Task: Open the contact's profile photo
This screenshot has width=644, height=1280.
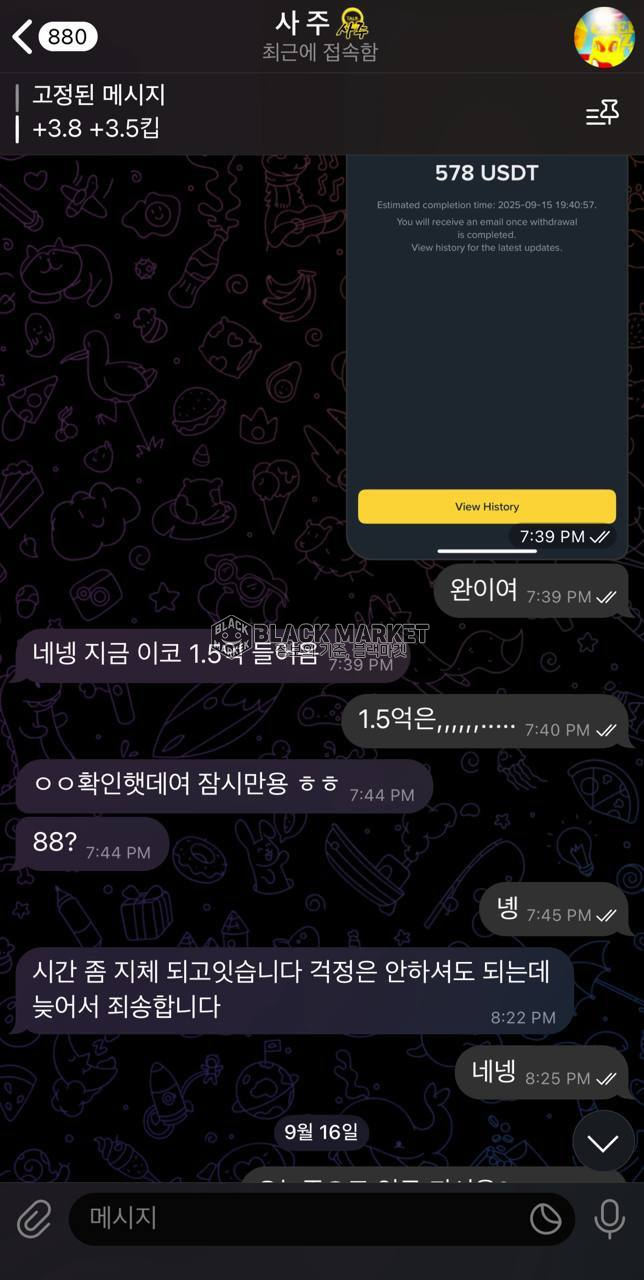Action: point(603,37)
